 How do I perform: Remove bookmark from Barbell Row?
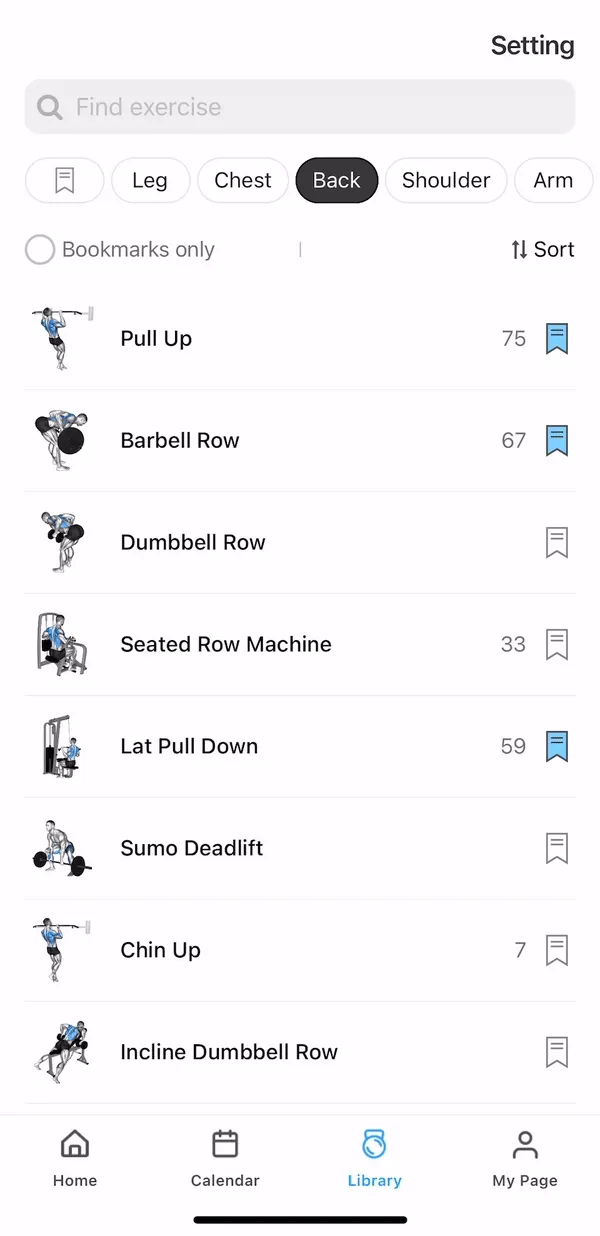tap(557, 440)
